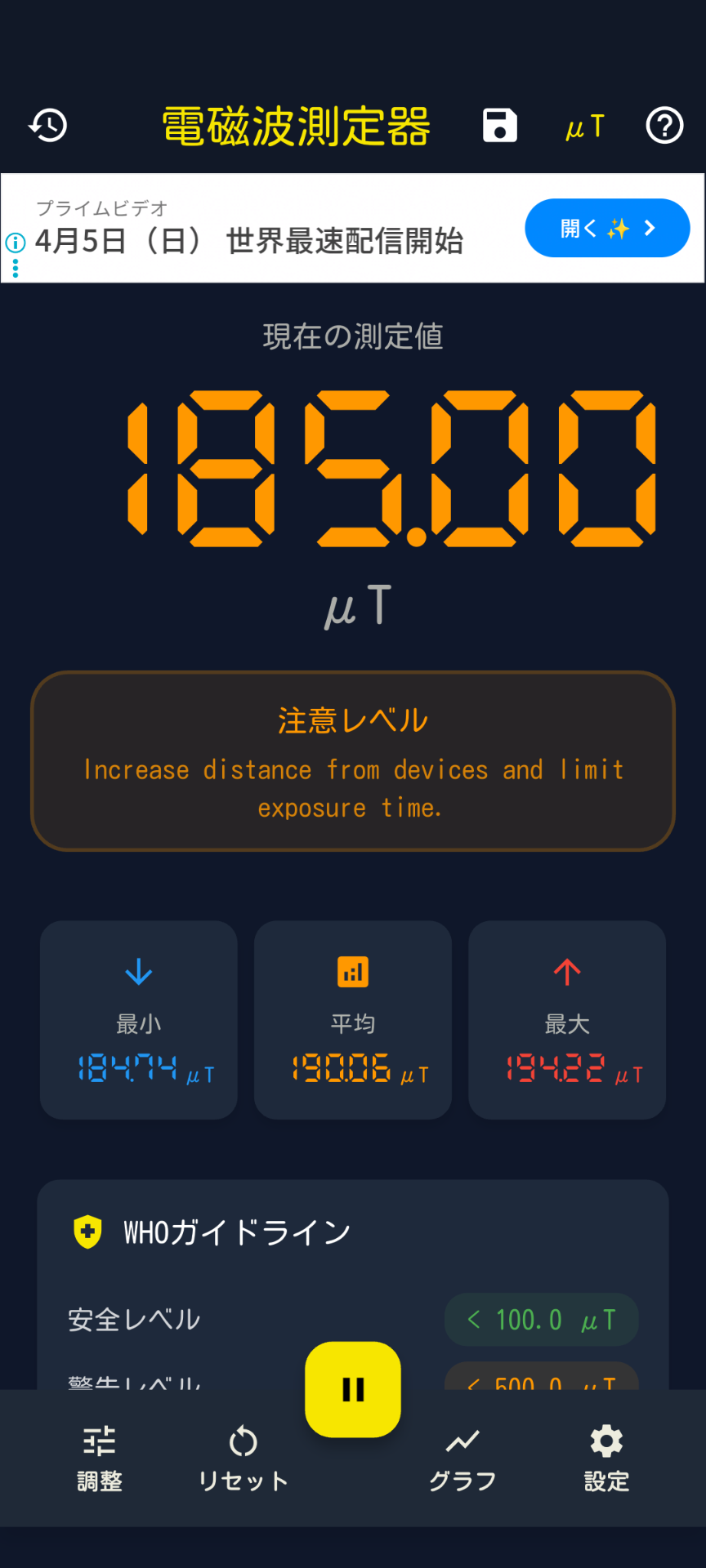Pause the measurement with the yellow button
Screen dimensions: 706x1568
click(x=353, y=1388)
